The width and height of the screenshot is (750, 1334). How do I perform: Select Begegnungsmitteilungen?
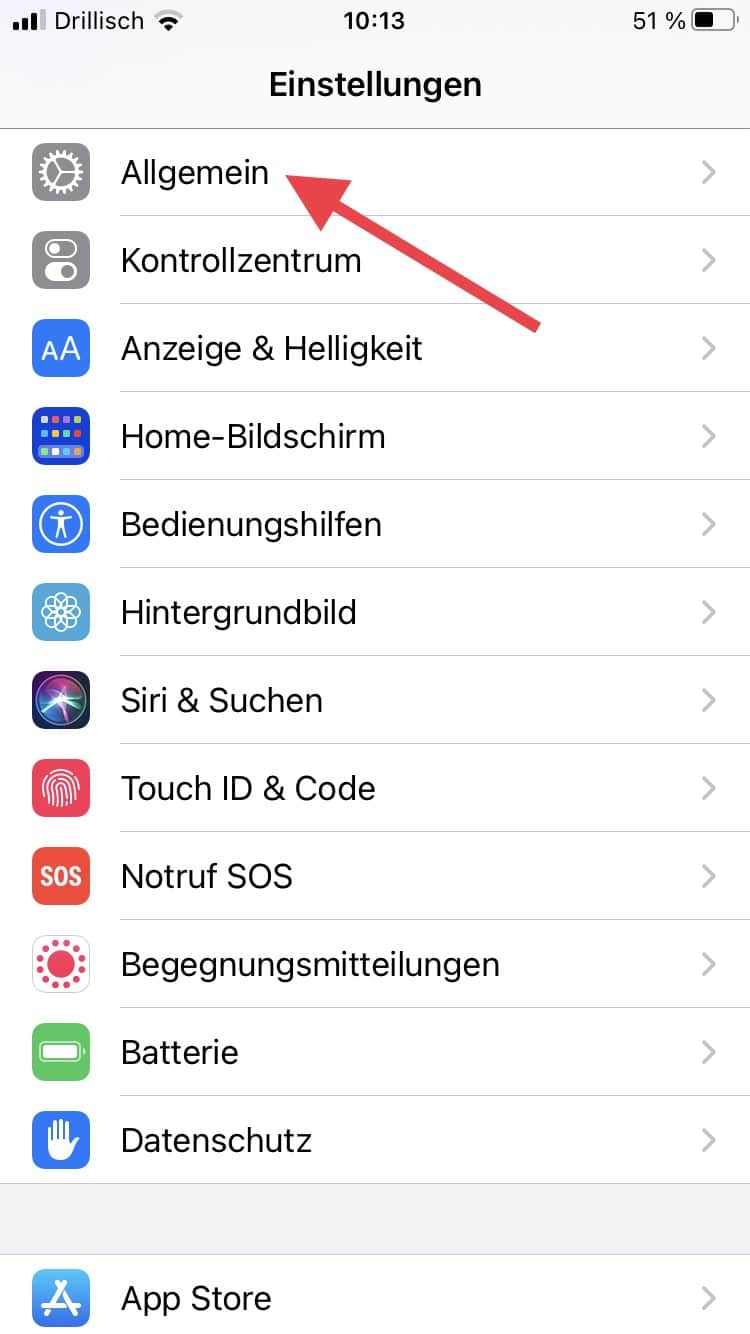(x=310, y=965)
